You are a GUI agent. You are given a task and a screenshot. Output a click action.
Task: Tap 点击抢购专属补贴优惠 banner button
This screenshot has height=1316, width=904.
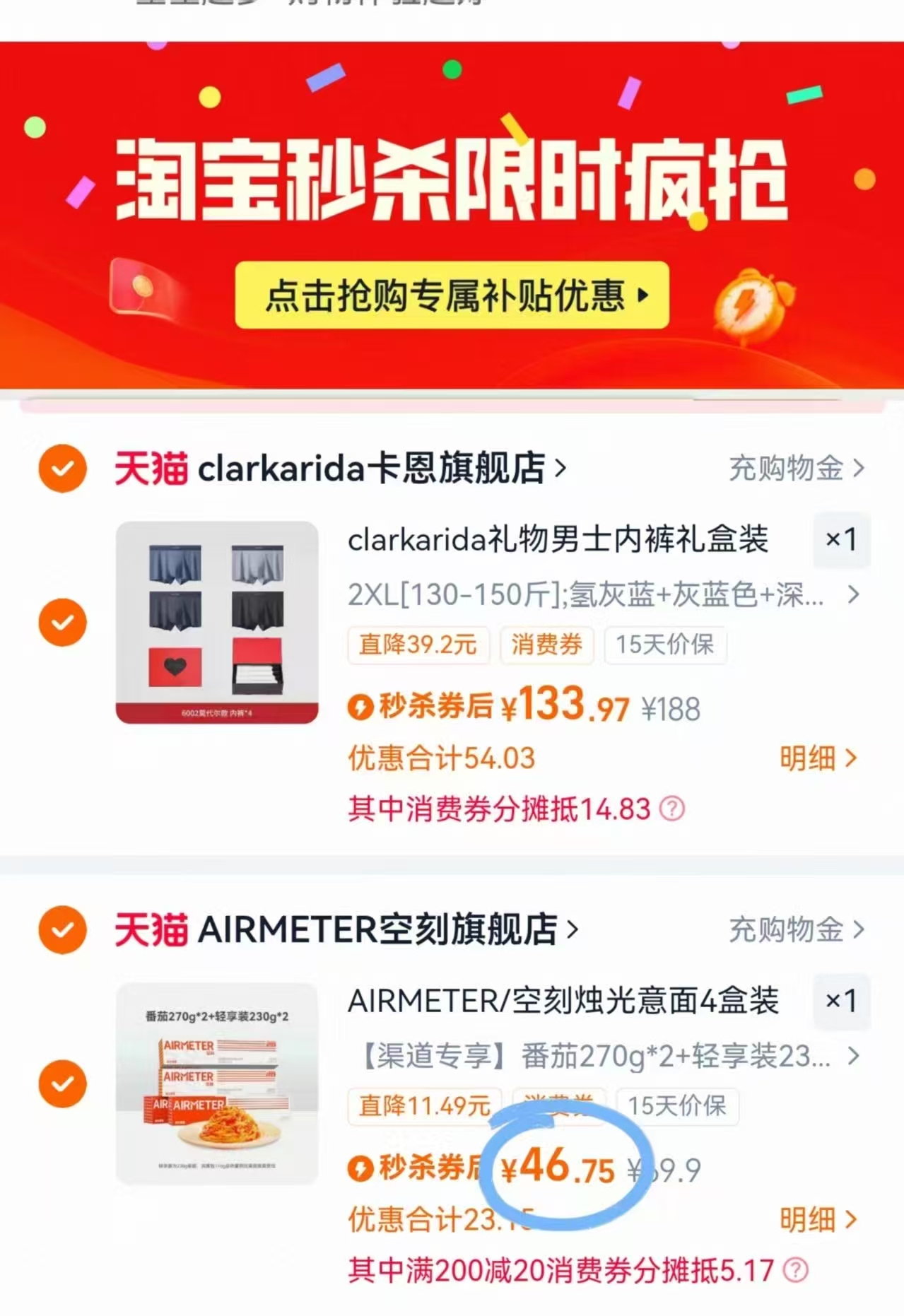coord(452,298)
